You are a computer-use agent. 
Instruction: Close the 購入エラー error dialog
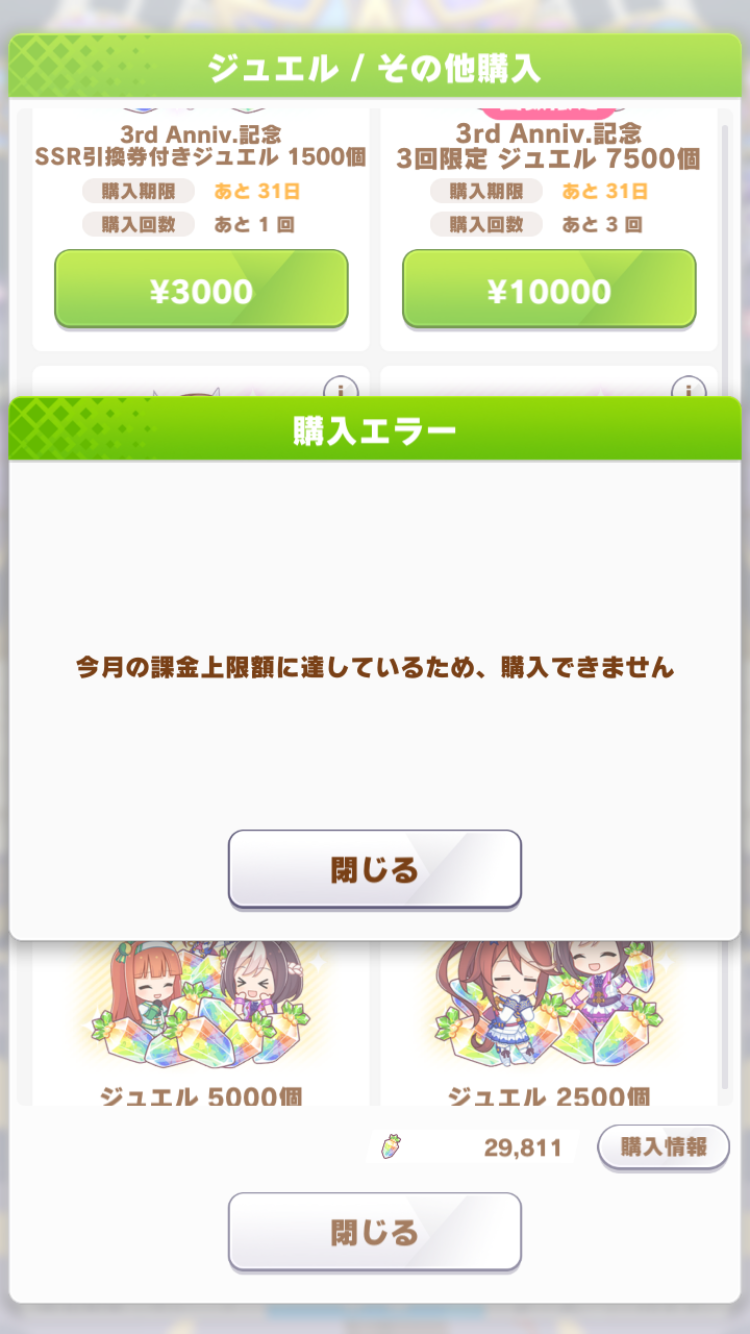tap(374, 869)
